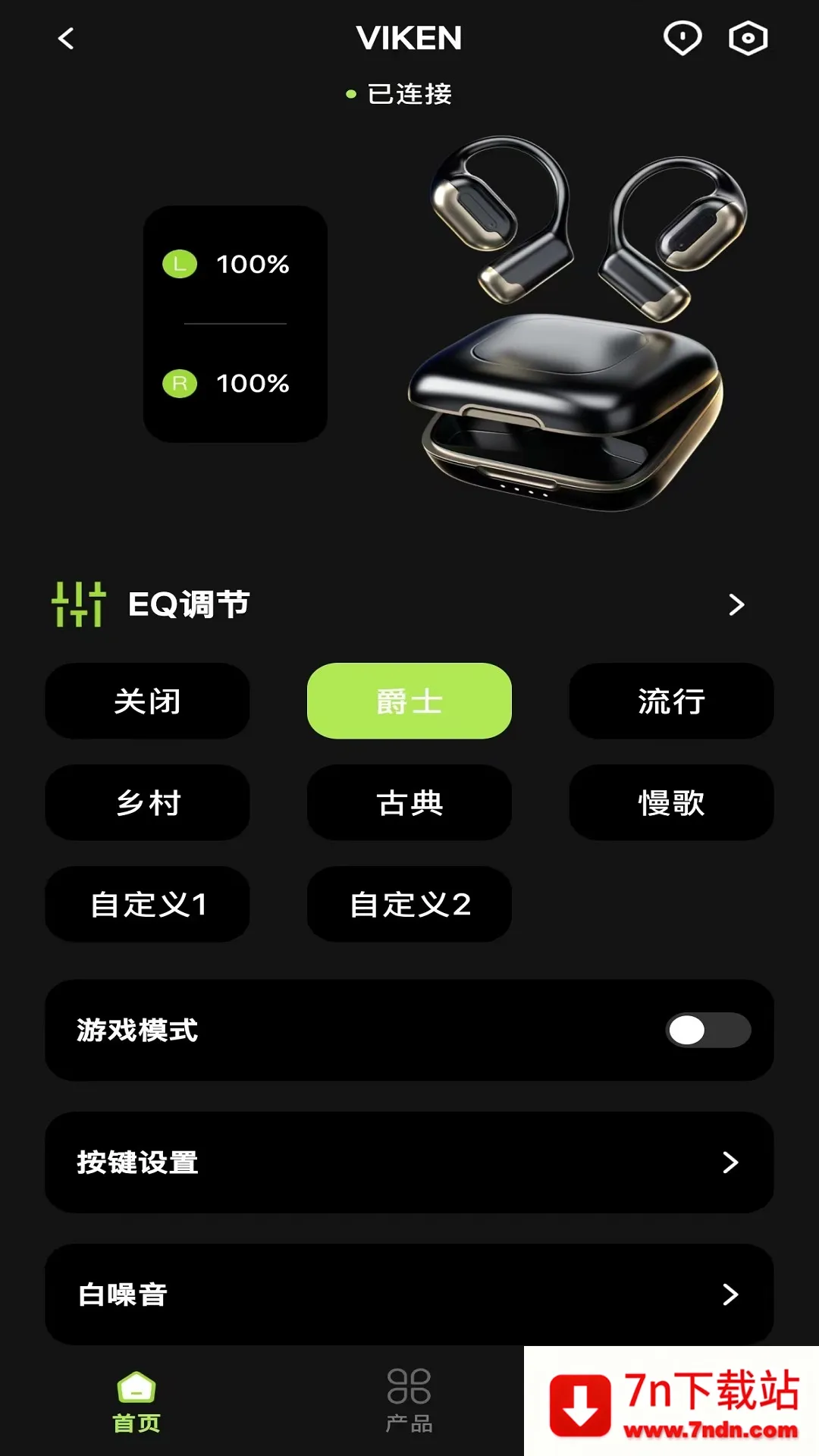Select the 古典 EQ preset
This screenshot has width=819, height=1456.
[409, 803]
